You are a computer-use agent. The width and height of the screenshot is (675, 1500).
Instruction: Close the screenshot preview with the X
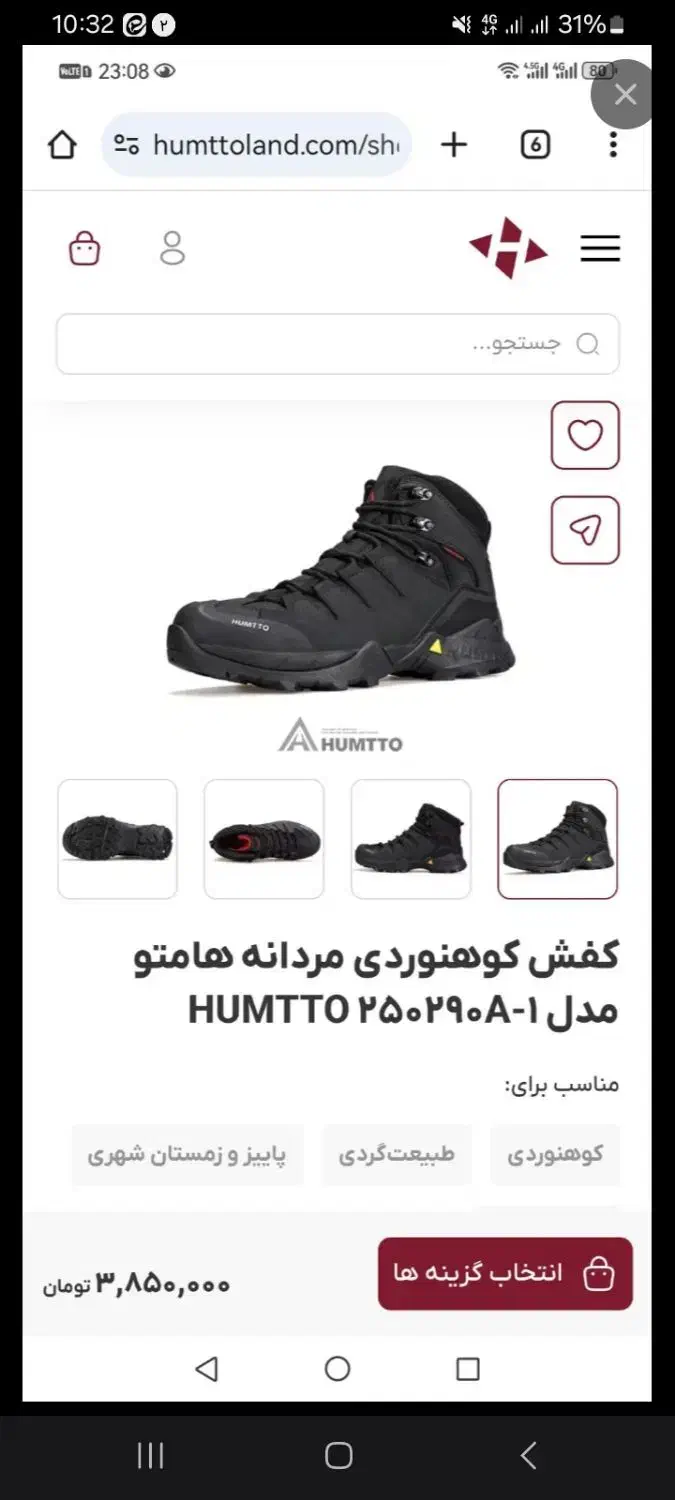coord(625,95)
